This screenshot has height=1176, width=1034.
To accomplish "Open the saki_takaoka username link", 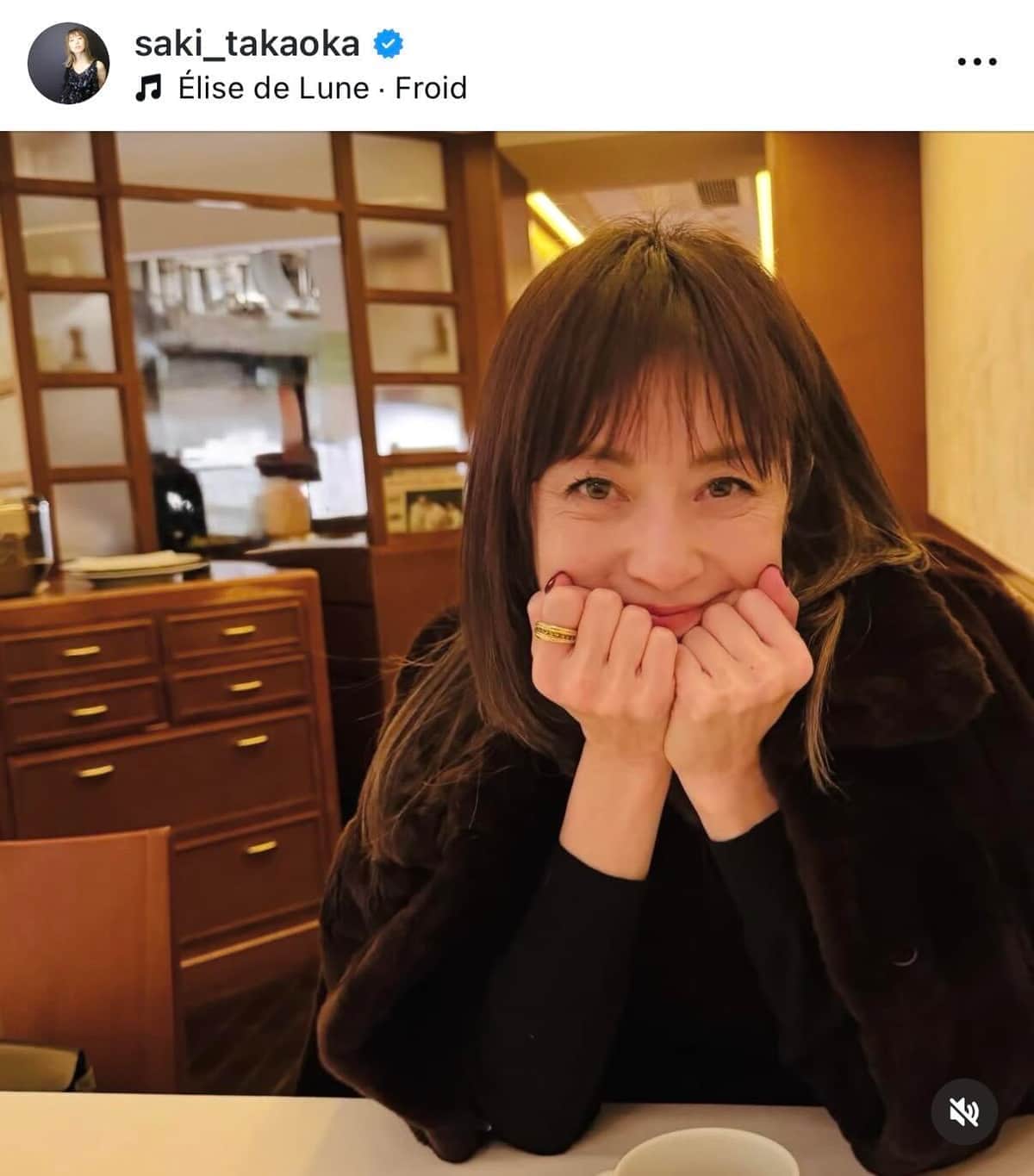I will [246, 42].
